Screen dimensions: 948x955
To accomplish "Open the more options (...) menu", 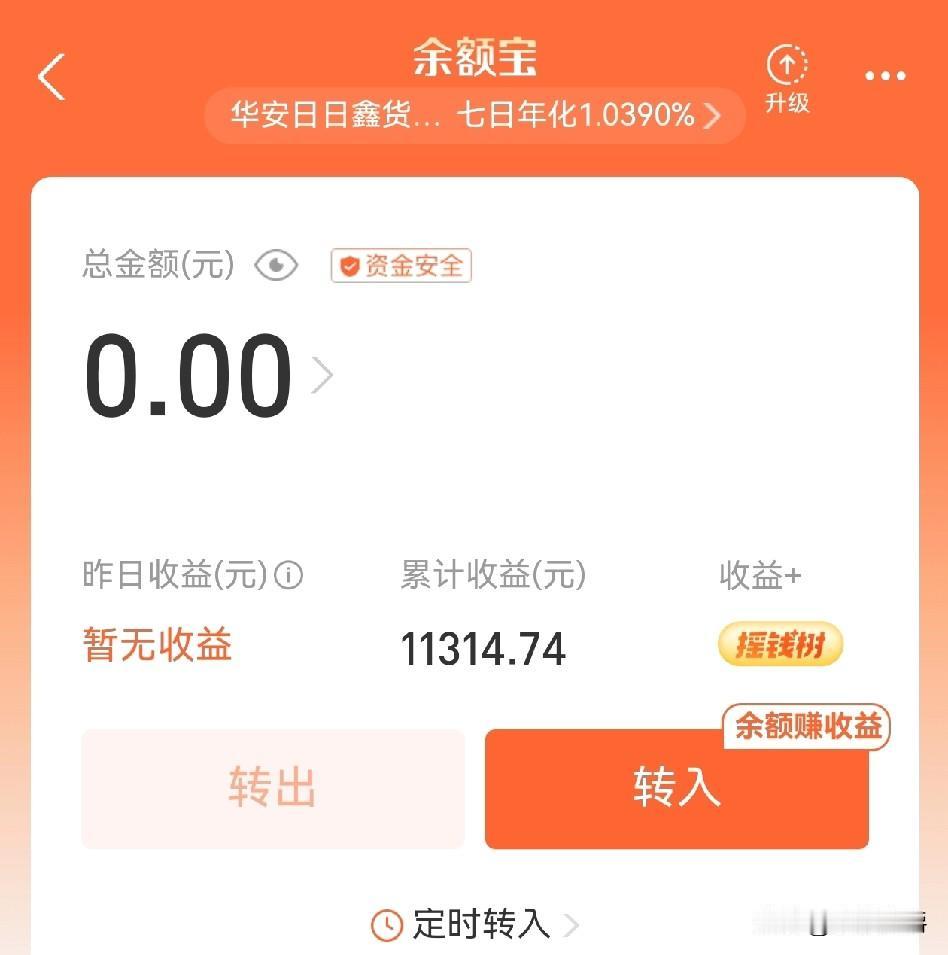I will click(x=882, y=75).
